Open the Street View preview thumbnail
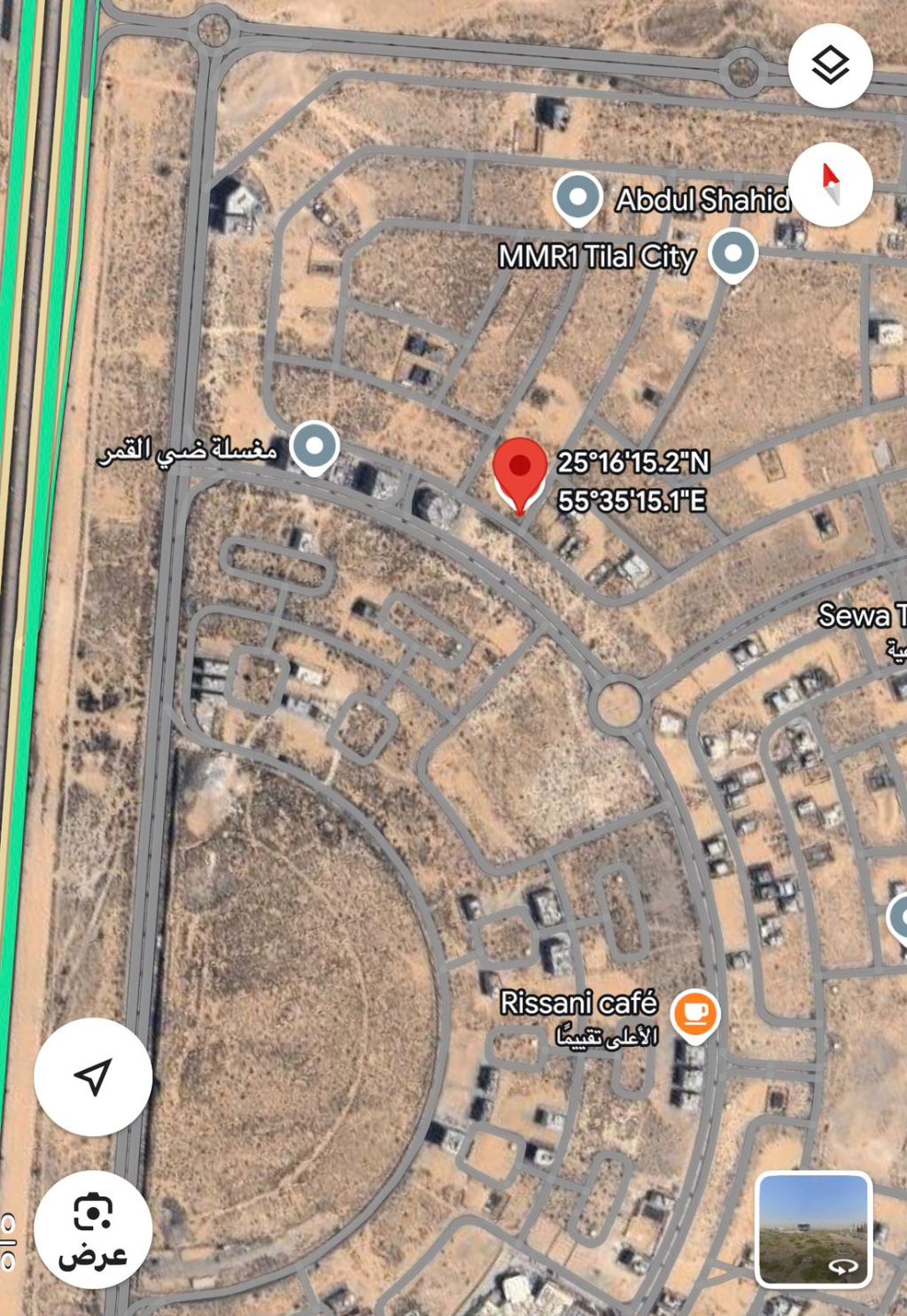Viewport: 907px width, 1316px height. [814, 1229]
